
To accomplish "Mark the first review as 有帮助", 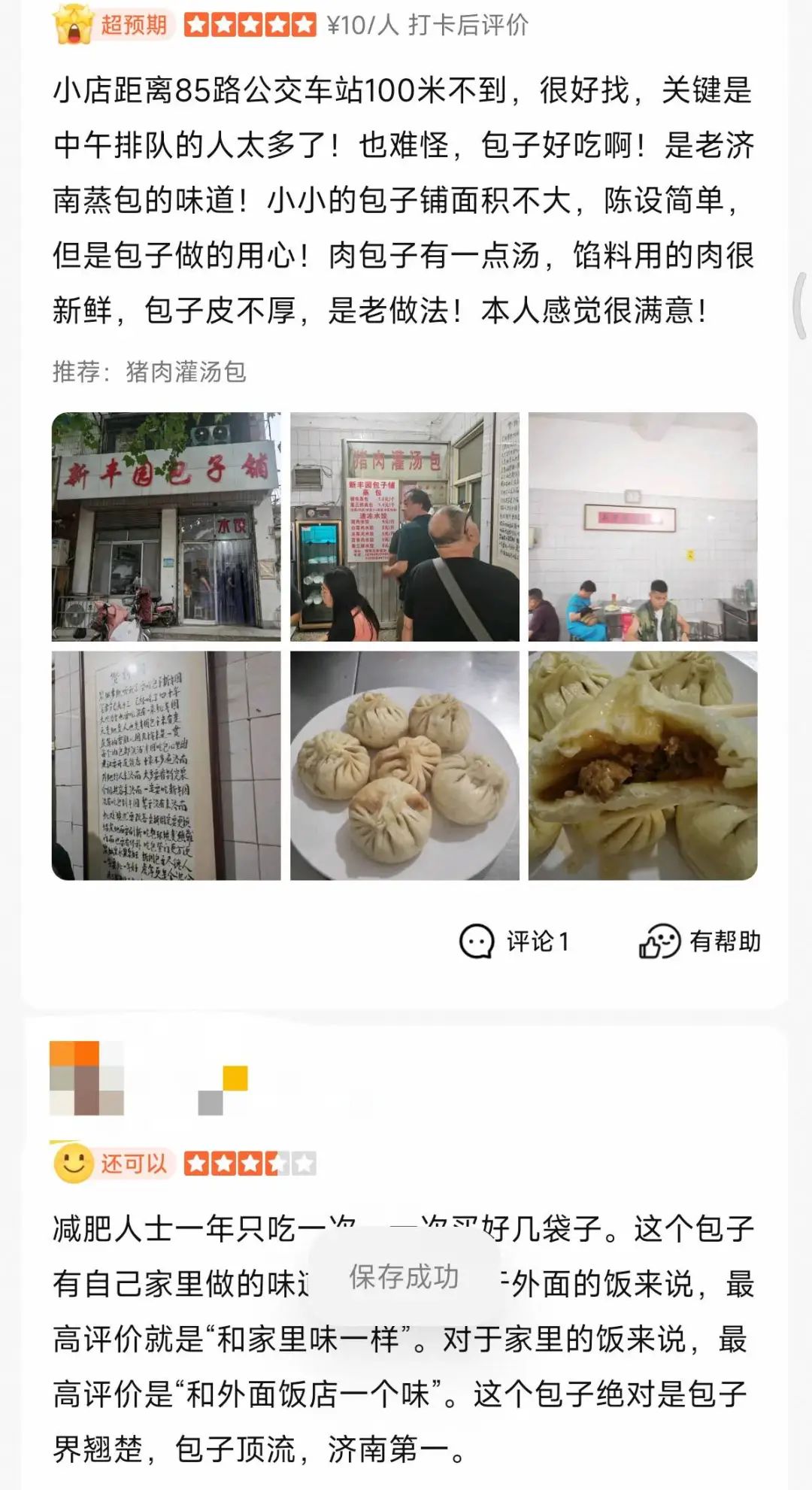I will coord(700,942).
